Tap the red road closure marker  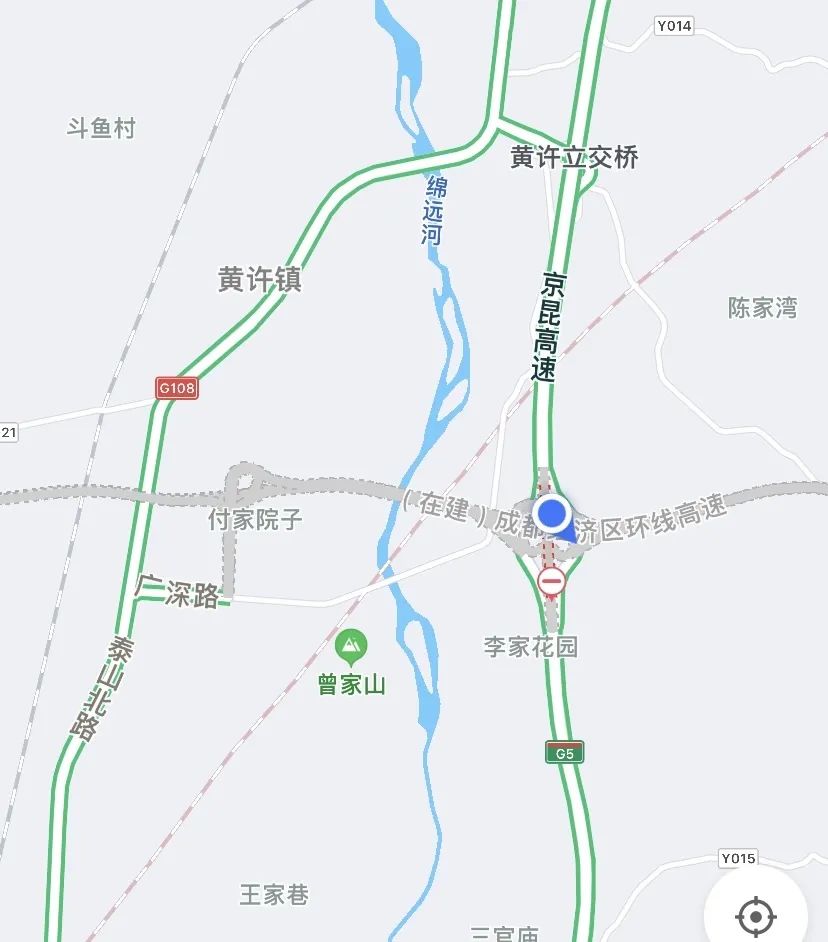551,581
